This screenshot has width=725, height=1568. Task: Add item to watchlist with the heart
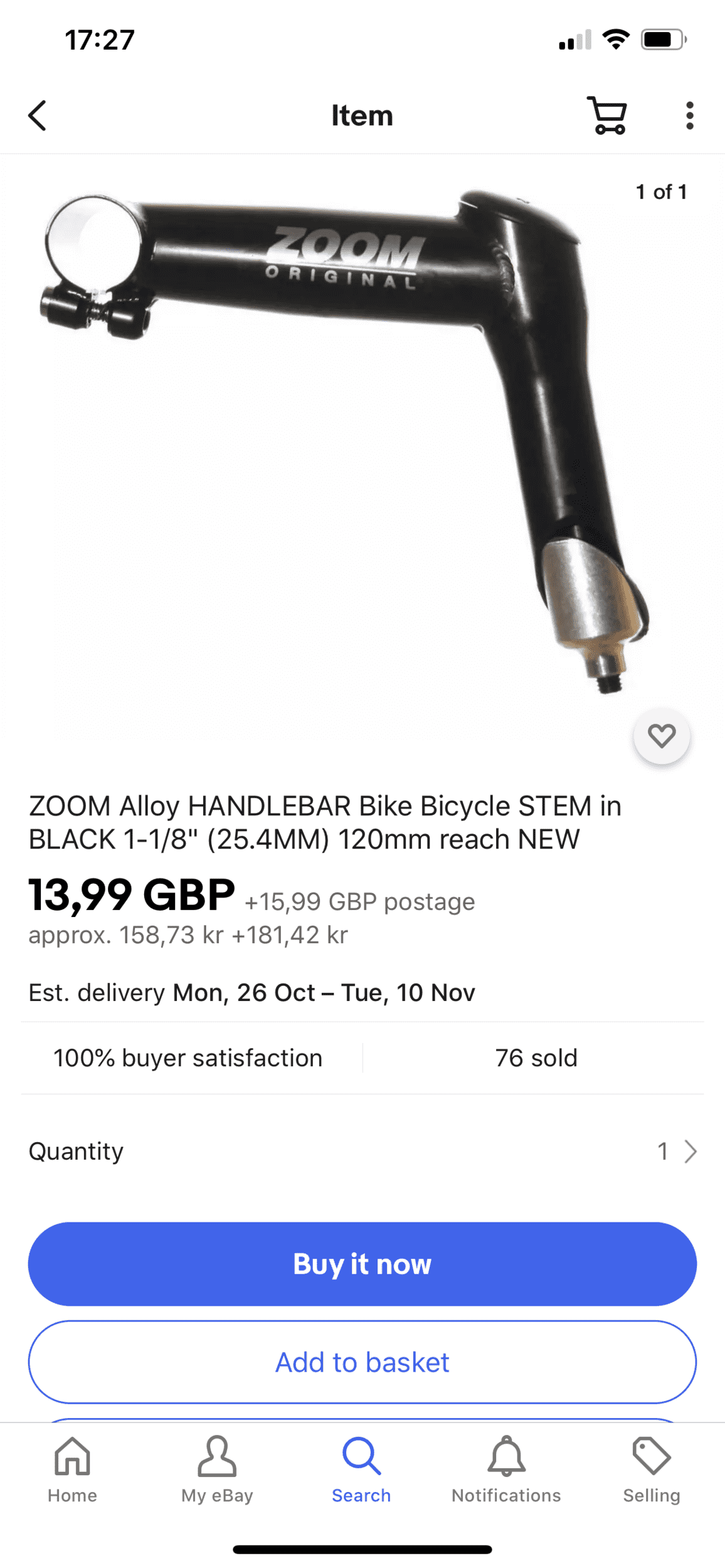click(x=662, y=736)
